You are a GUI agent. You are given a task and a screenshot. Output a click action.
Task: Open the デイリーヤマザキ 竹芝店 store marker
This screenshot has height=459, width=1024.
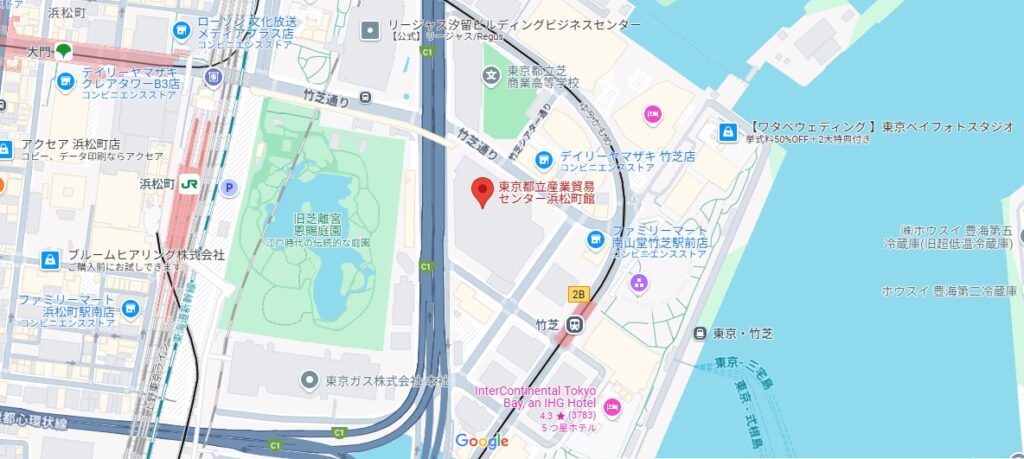(543, 158)
